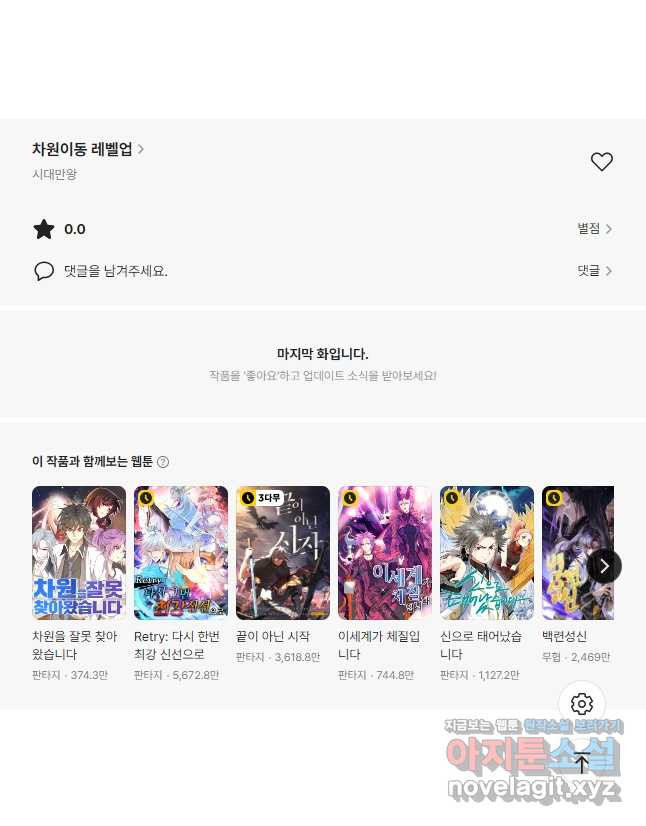Tap the info icon next to 함께보는 웹툰
The image size is (646, 826).
(163, 462)
